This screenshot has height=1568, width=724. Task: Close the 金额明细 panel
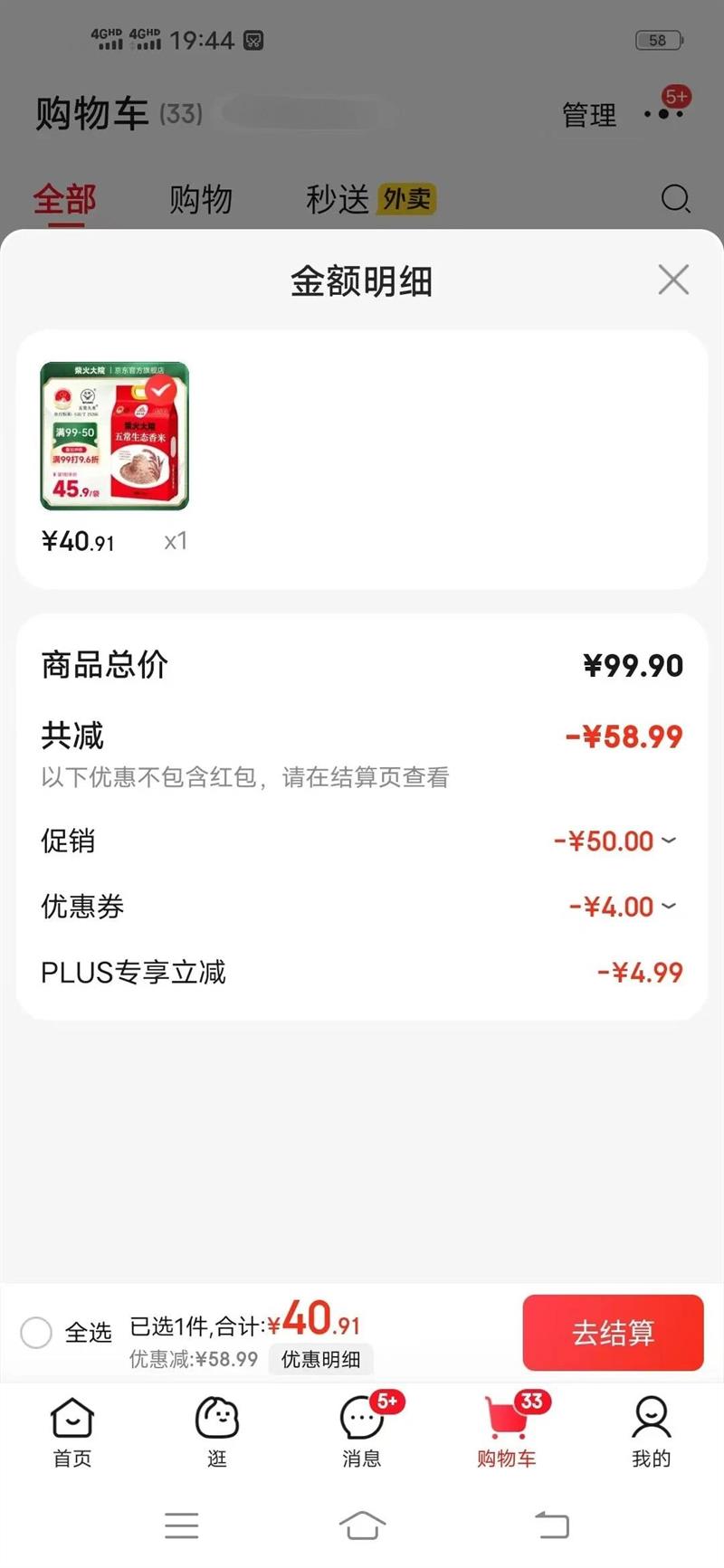[673, 280]
